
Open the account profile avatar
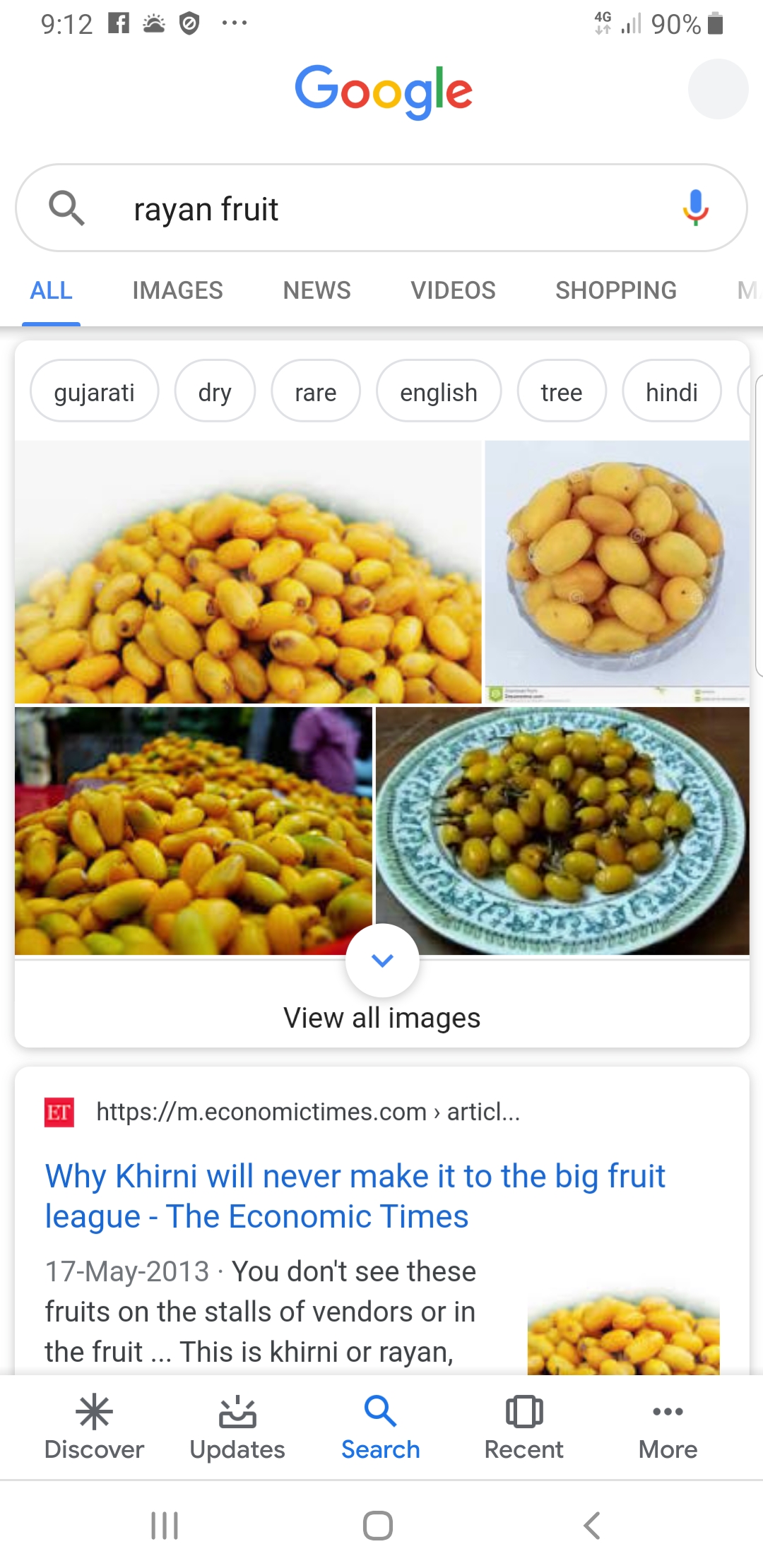pos(718,90)
